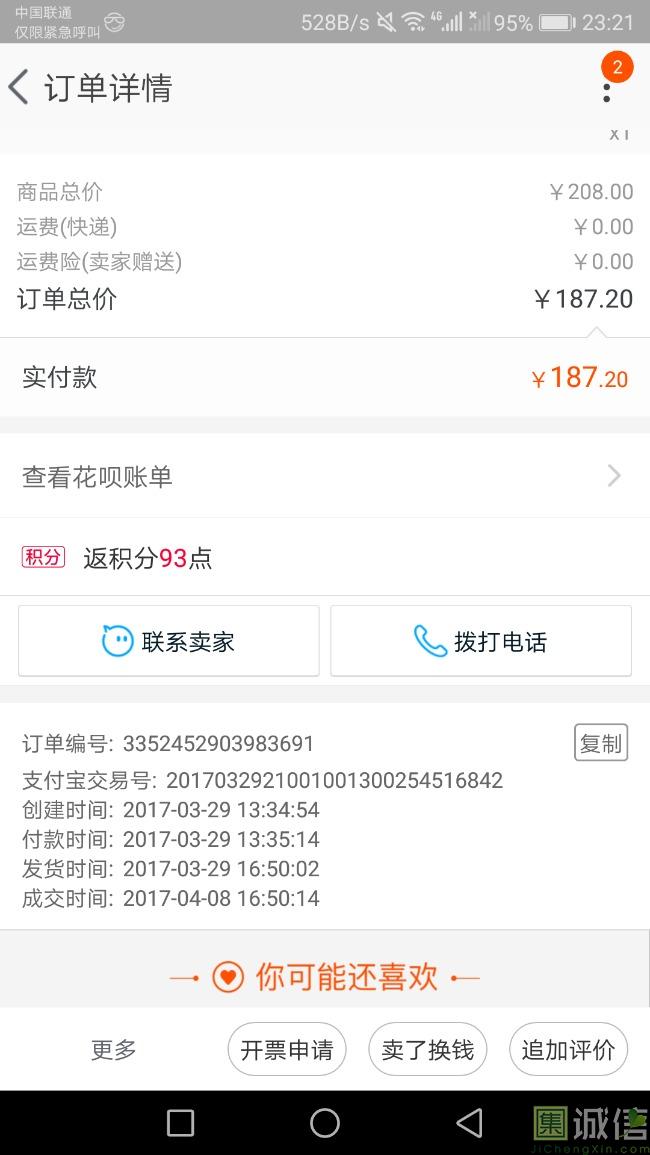650x1155 pixels.
Task: Open the 更多 options
Action: click(x=113, y=1050)
